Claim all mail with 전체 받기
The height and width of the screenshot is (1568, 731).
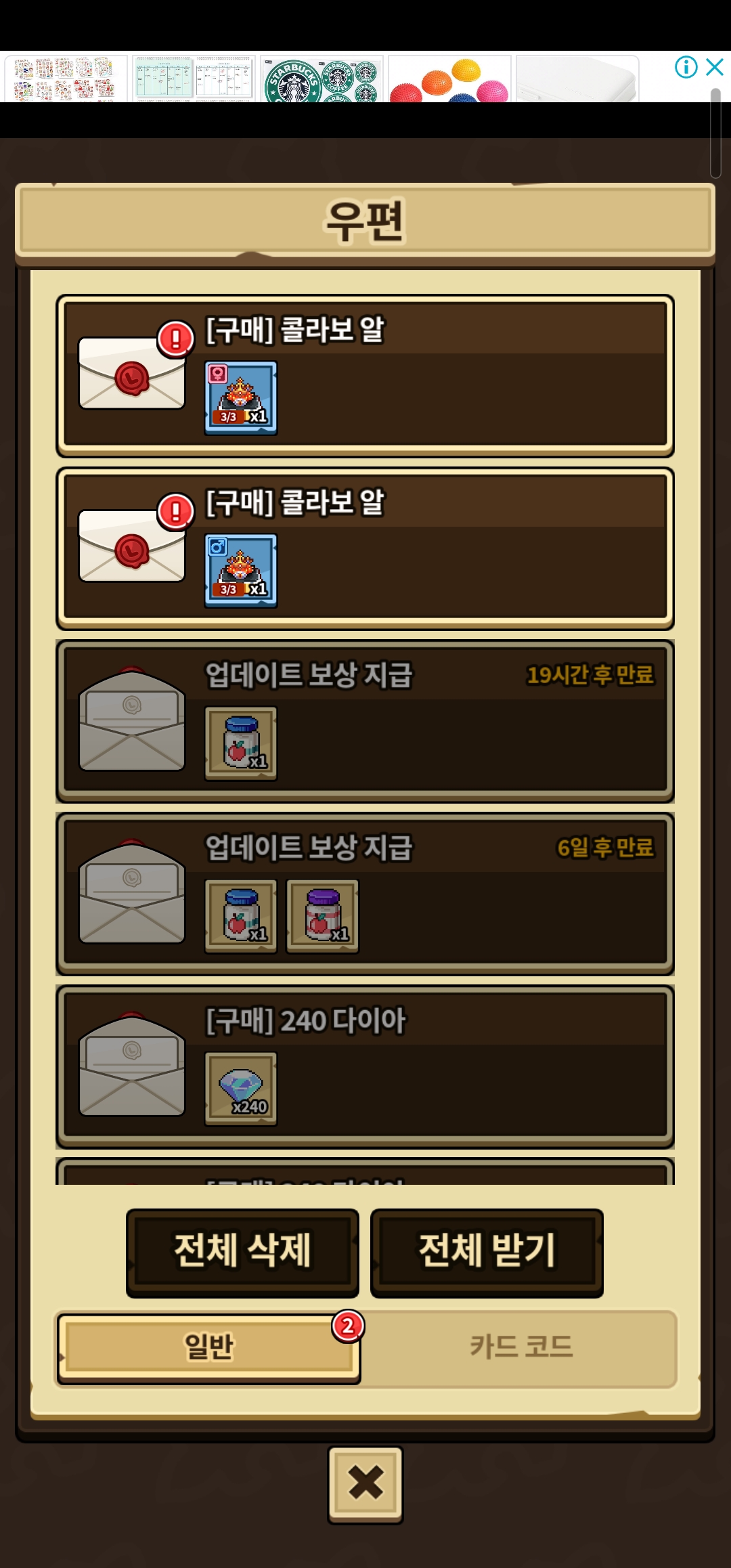click(487, 1252)
